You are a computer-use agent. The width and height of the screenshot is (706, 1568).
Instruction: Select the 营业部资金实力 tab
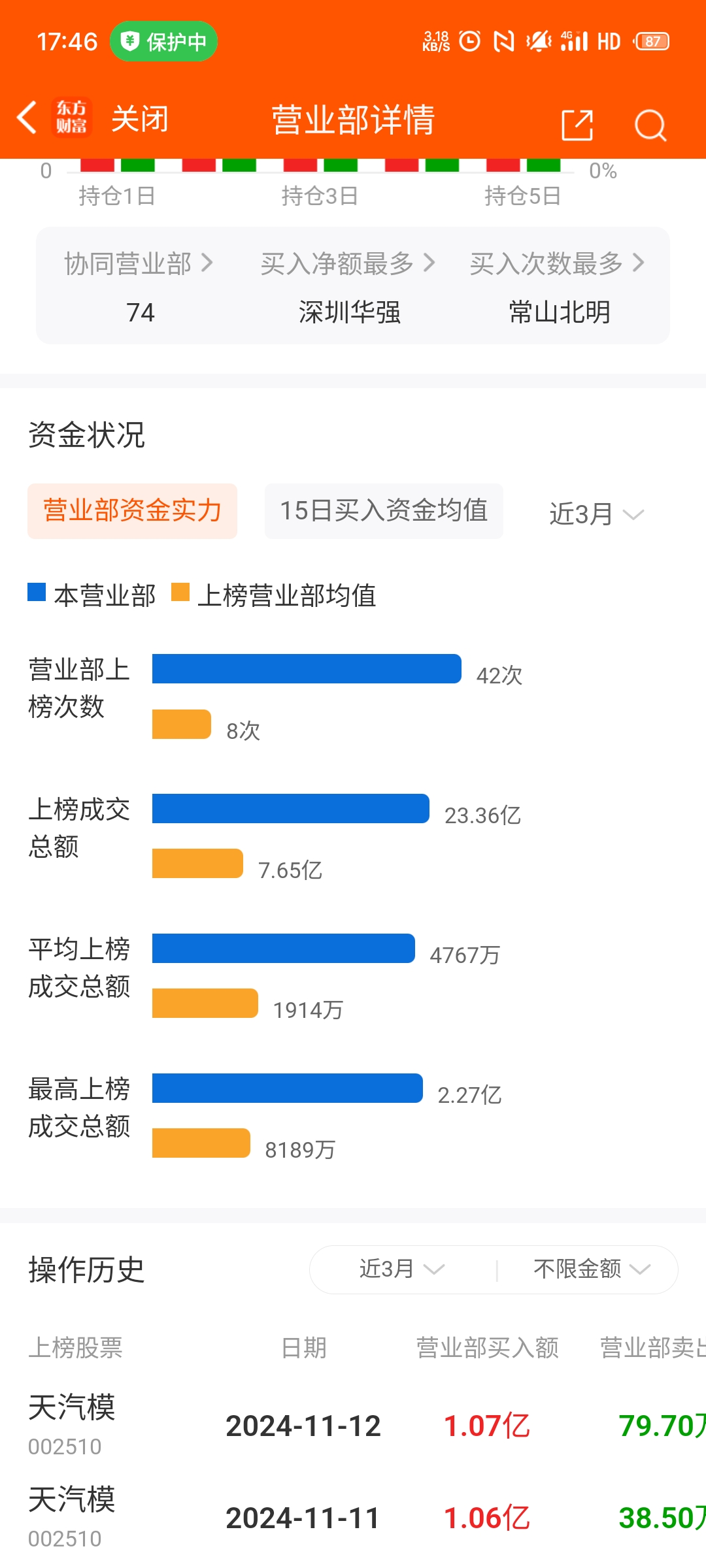132,512
